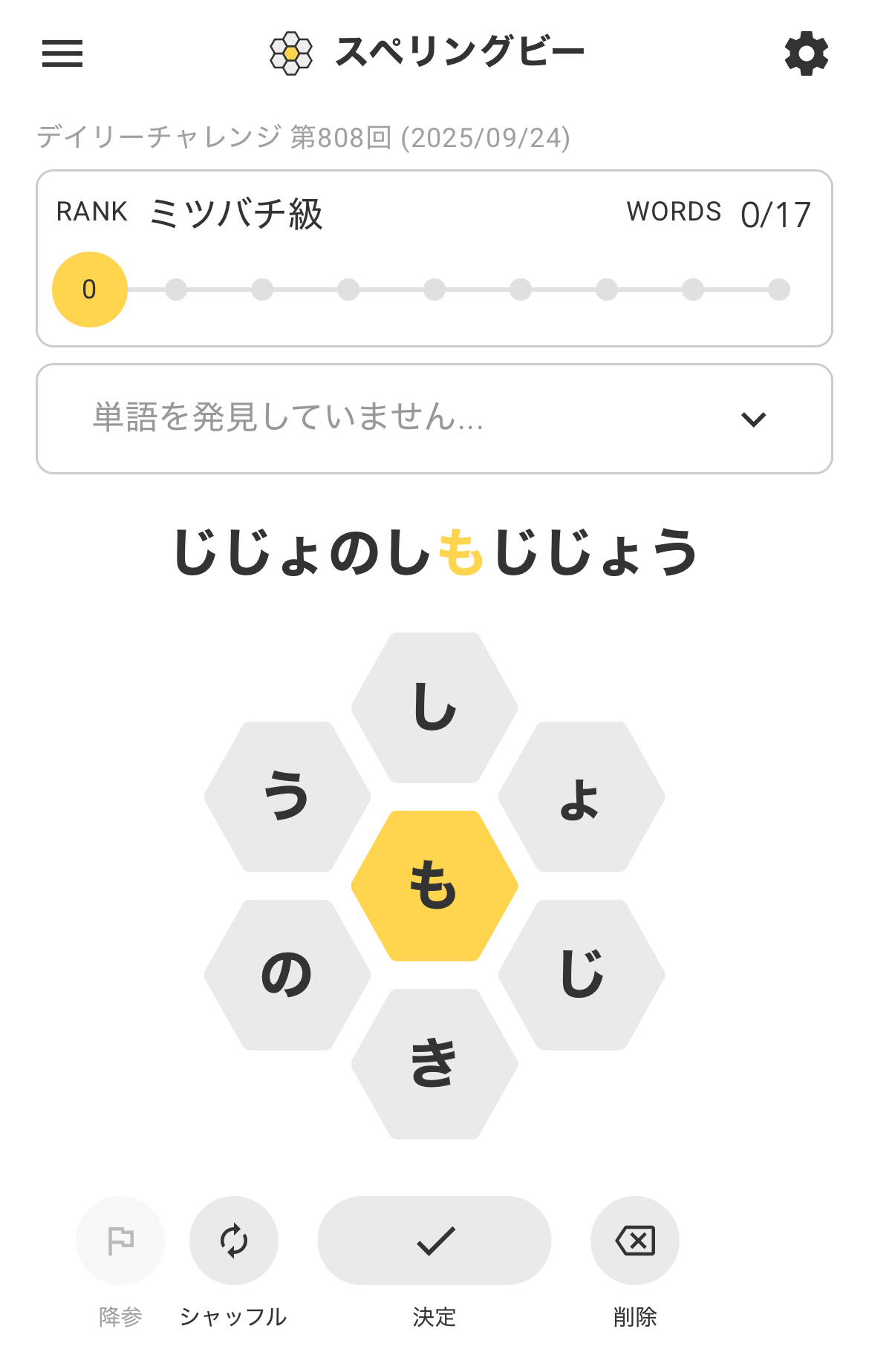Image resolution: width=869 pixels, height=1372 pixels.
Task: Tap the き hexagon letter
Action: 434,1064
